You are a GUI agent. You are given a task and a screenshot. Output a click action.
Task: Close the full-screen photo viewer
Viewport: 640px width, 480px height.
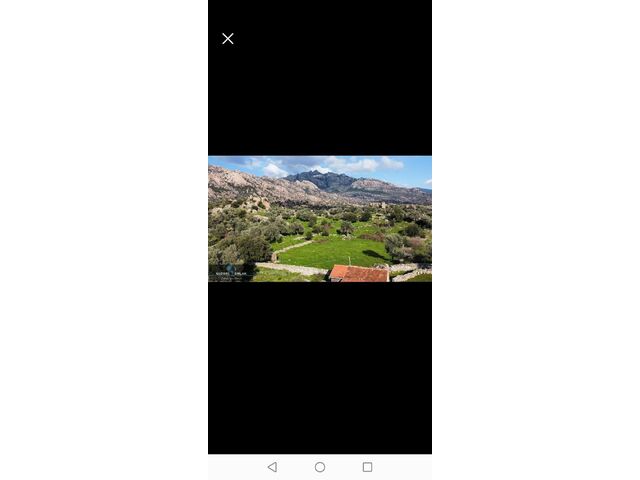[x=228, y=39]
